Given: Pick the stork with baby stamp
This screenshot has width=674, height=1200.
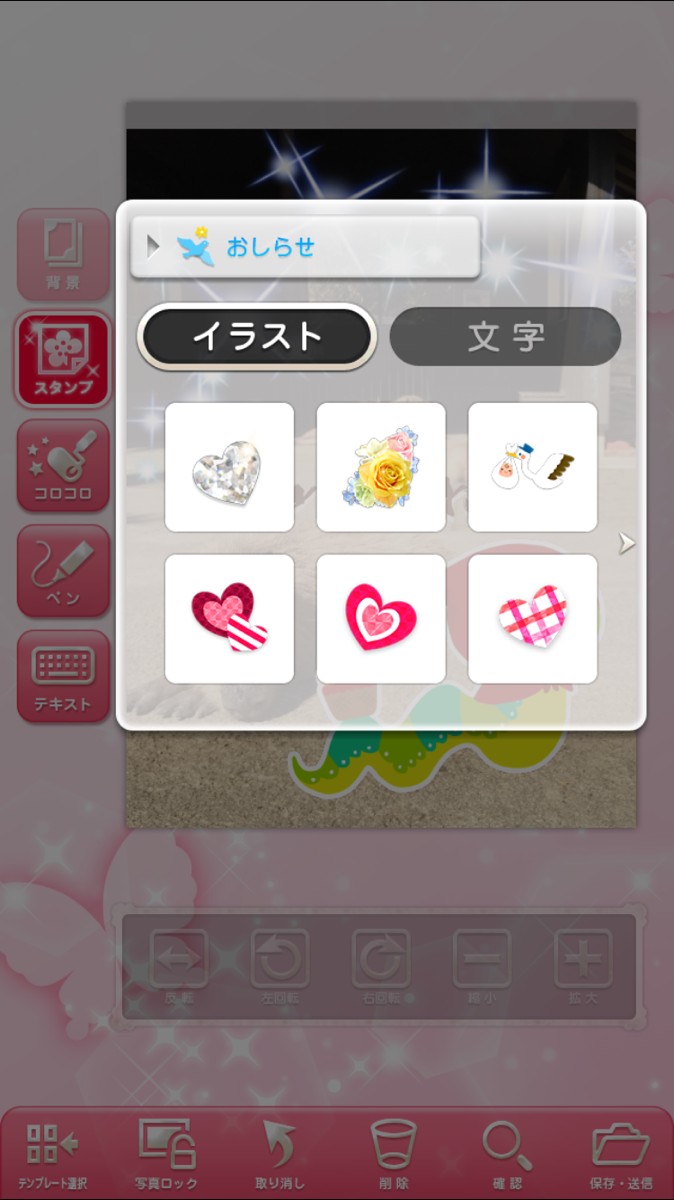Looking at the screenshot, I should (532, 467).
